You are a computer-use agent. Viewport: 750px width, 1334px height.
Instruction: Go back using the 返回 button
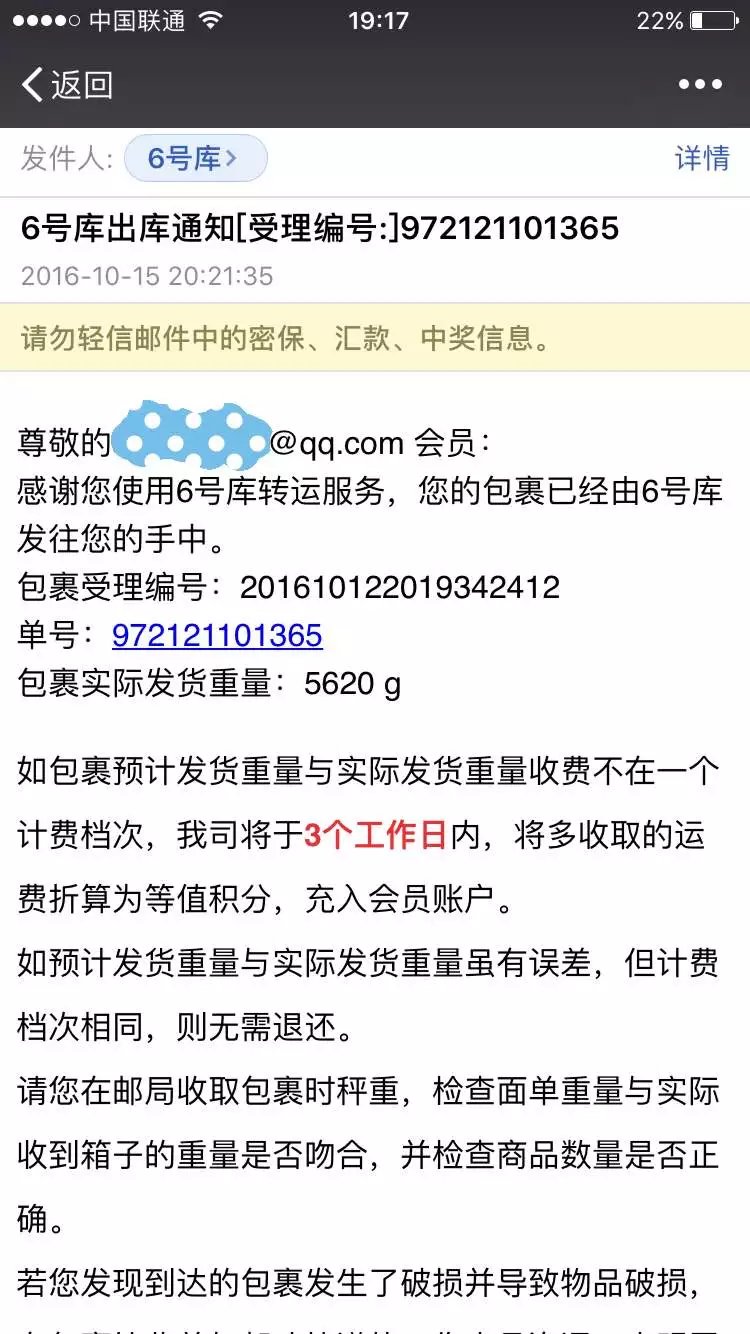[x=68, y=85]
